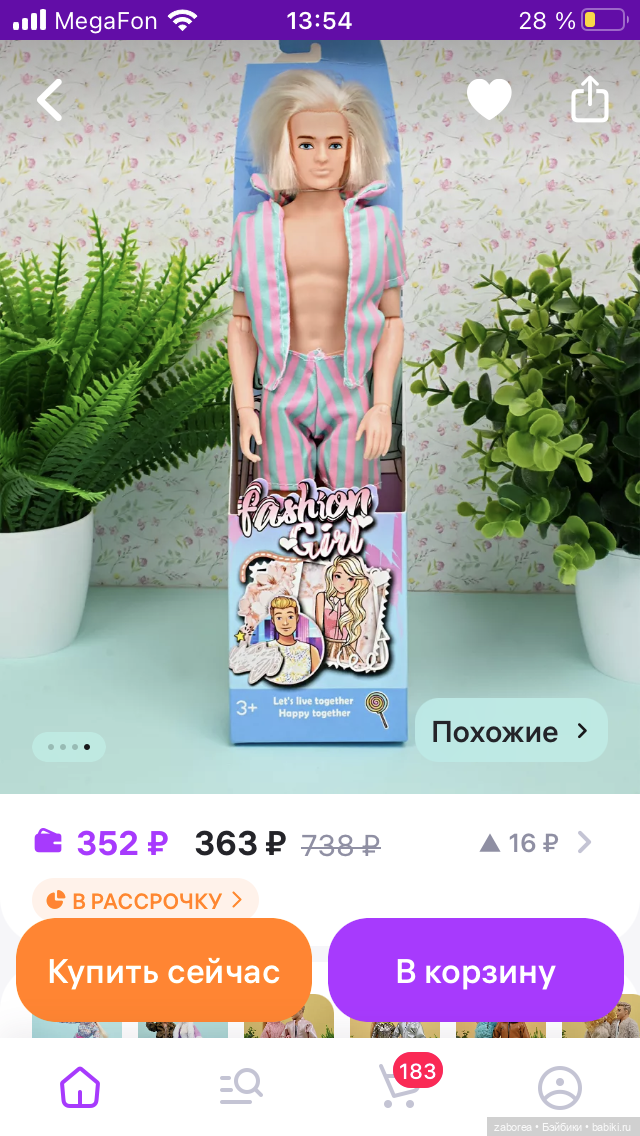This screenshot has height=1136, width=640.
Task: Add the item with В корзину
Action: (x=476, y=971)
